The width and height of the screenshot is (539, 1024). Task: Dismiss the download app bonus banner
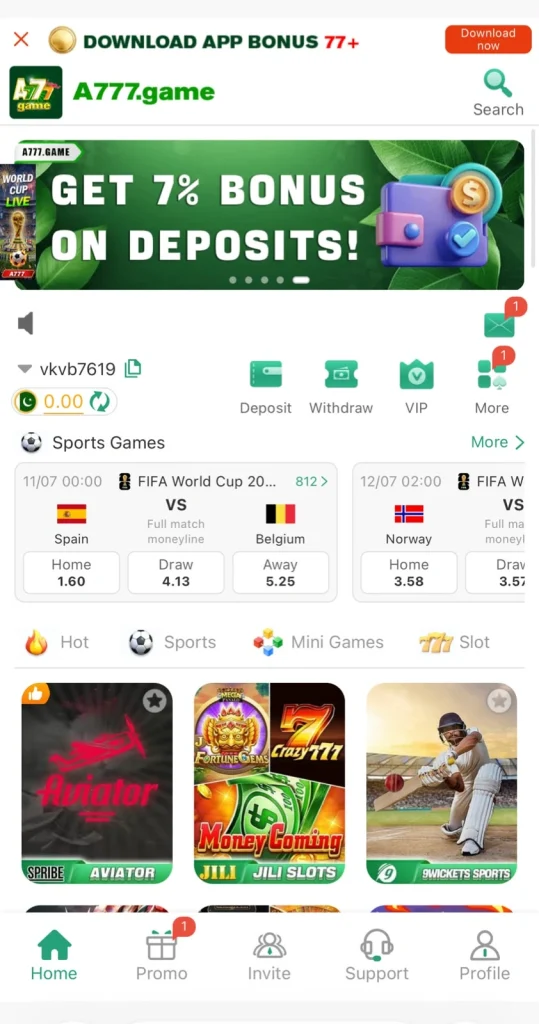pos(21,40)
